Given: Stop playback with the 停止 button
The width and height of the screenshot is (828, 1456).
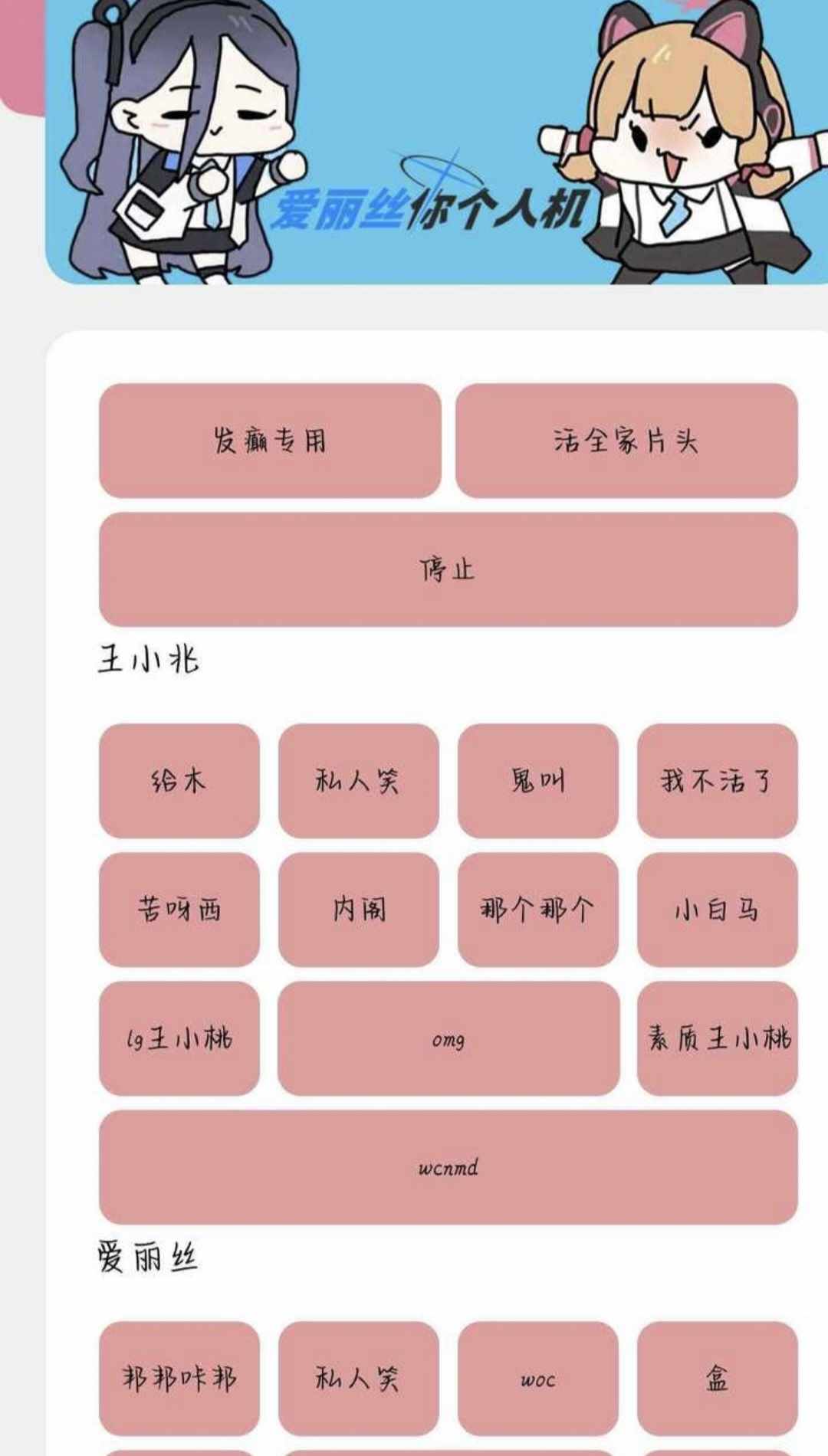Looking at the screenshot, I should click(x=448, y=569).
